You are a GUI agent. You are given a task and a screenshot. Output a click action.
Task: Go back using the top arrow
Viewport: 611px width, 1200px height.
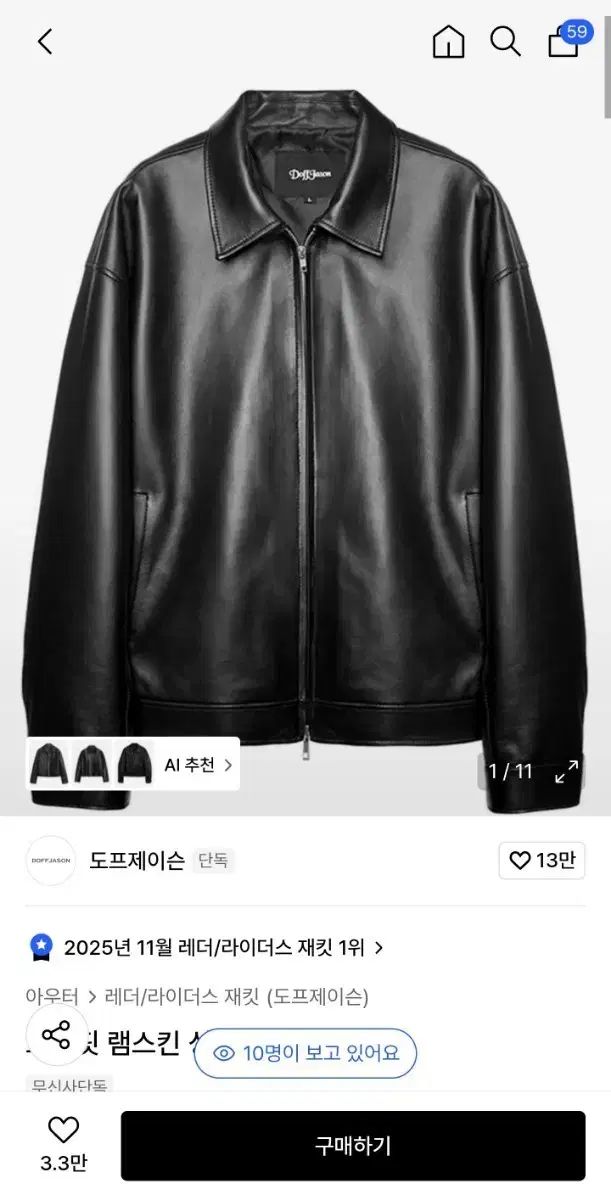pos(45,41)
